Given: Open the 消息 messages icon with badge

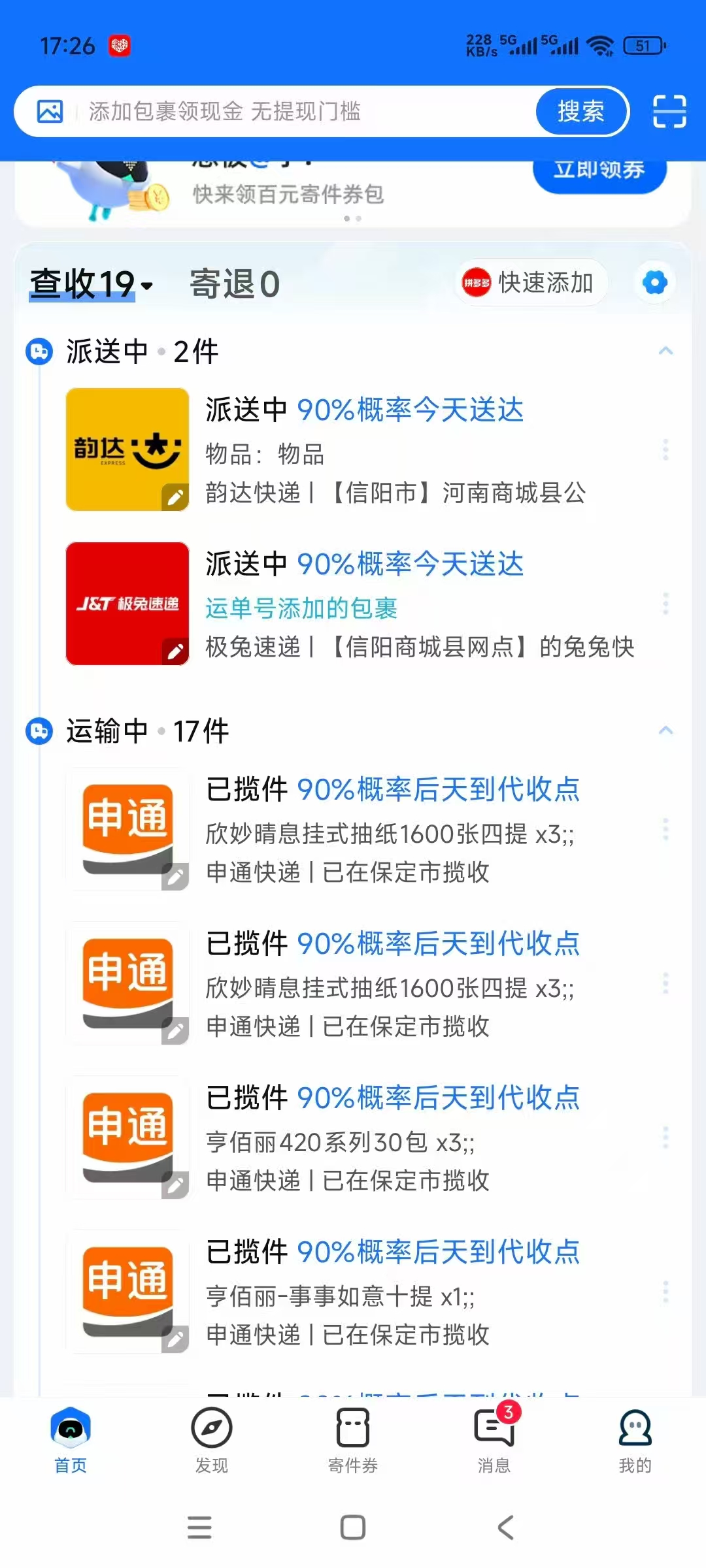Looking at the screenshot, I should point(494,1434).
